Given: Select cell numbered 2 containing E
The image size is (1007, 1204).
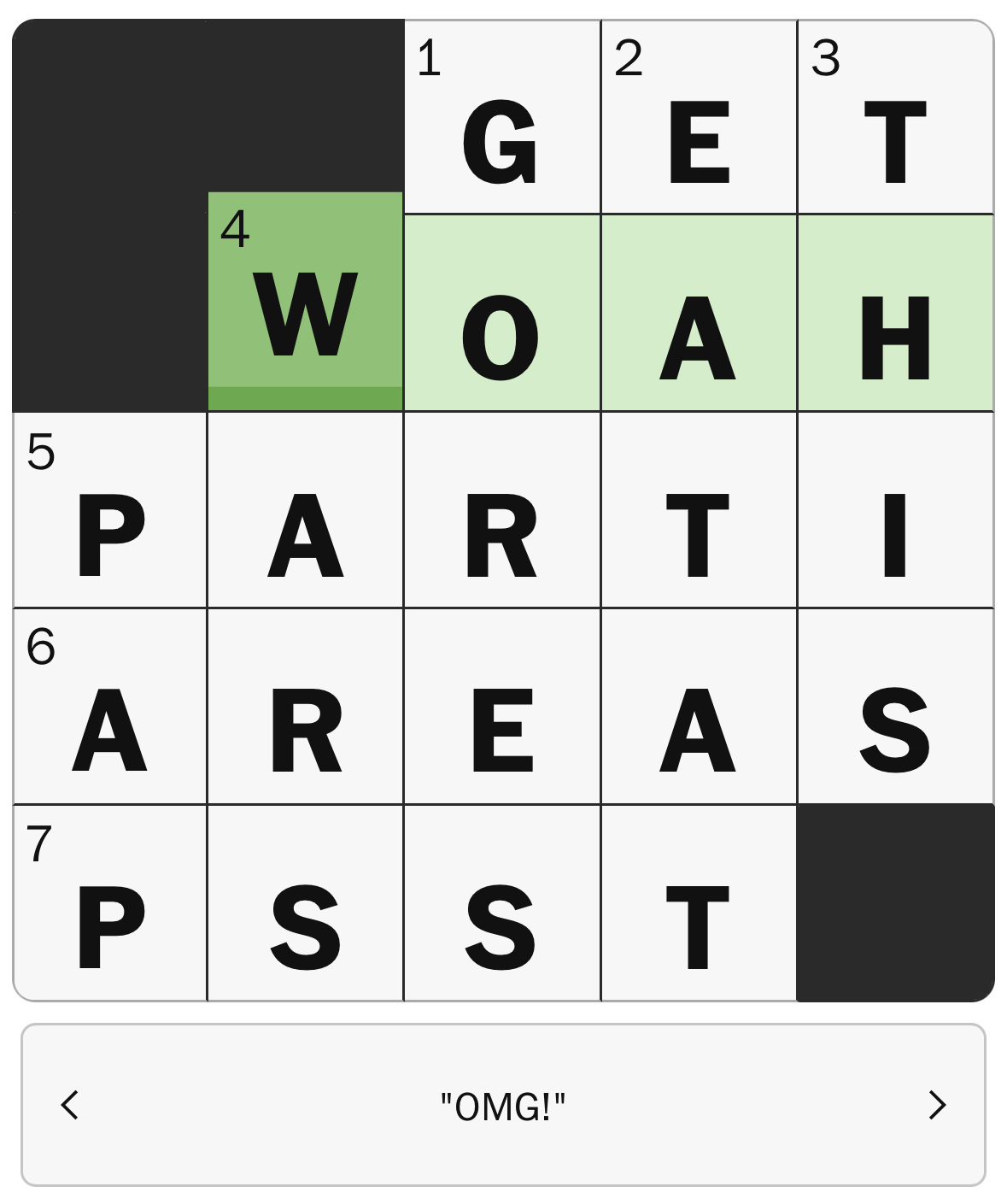Looking at the screenshot, I should coord(699,117).
